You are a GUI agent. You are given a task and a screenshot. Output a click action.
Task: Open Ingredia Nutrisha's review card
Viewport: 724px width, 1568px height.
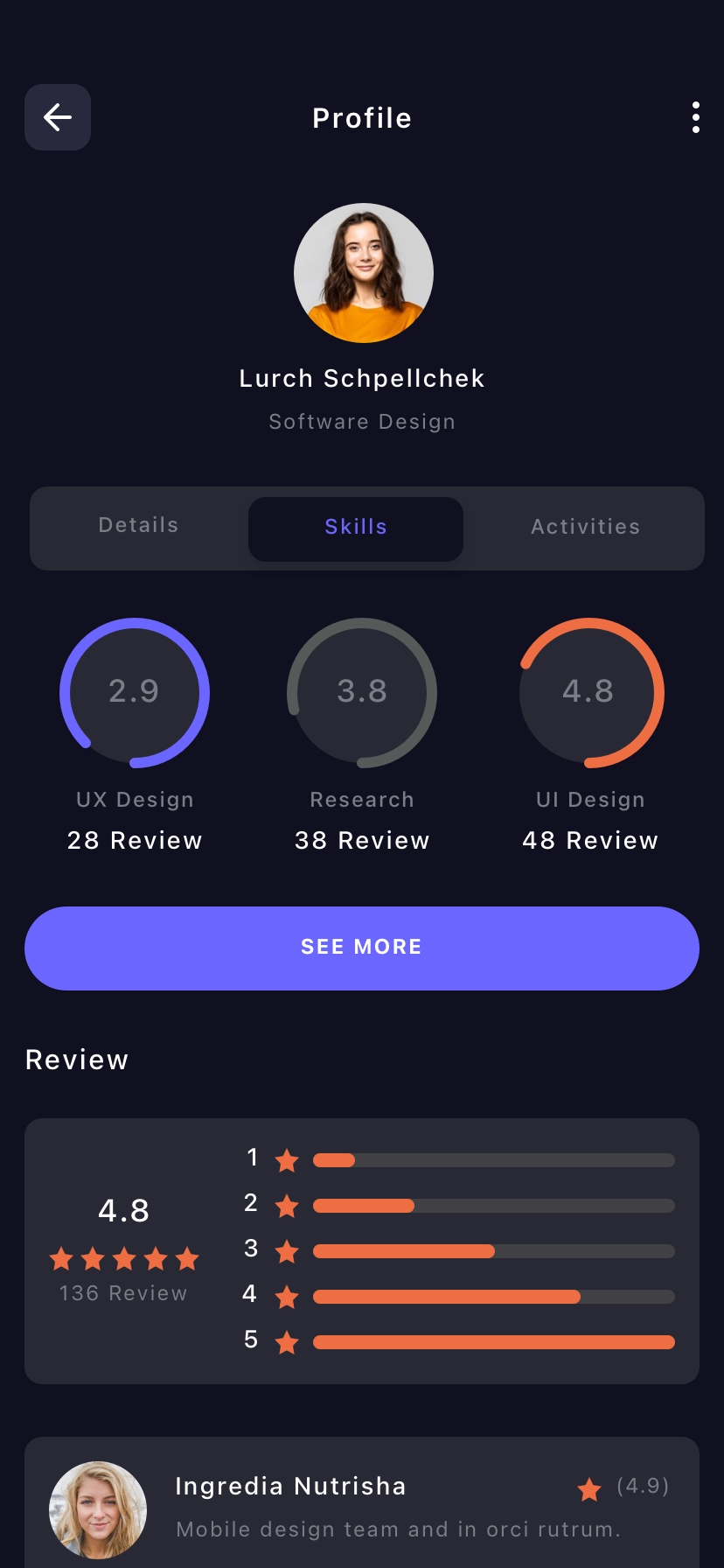coord(362,1502)
